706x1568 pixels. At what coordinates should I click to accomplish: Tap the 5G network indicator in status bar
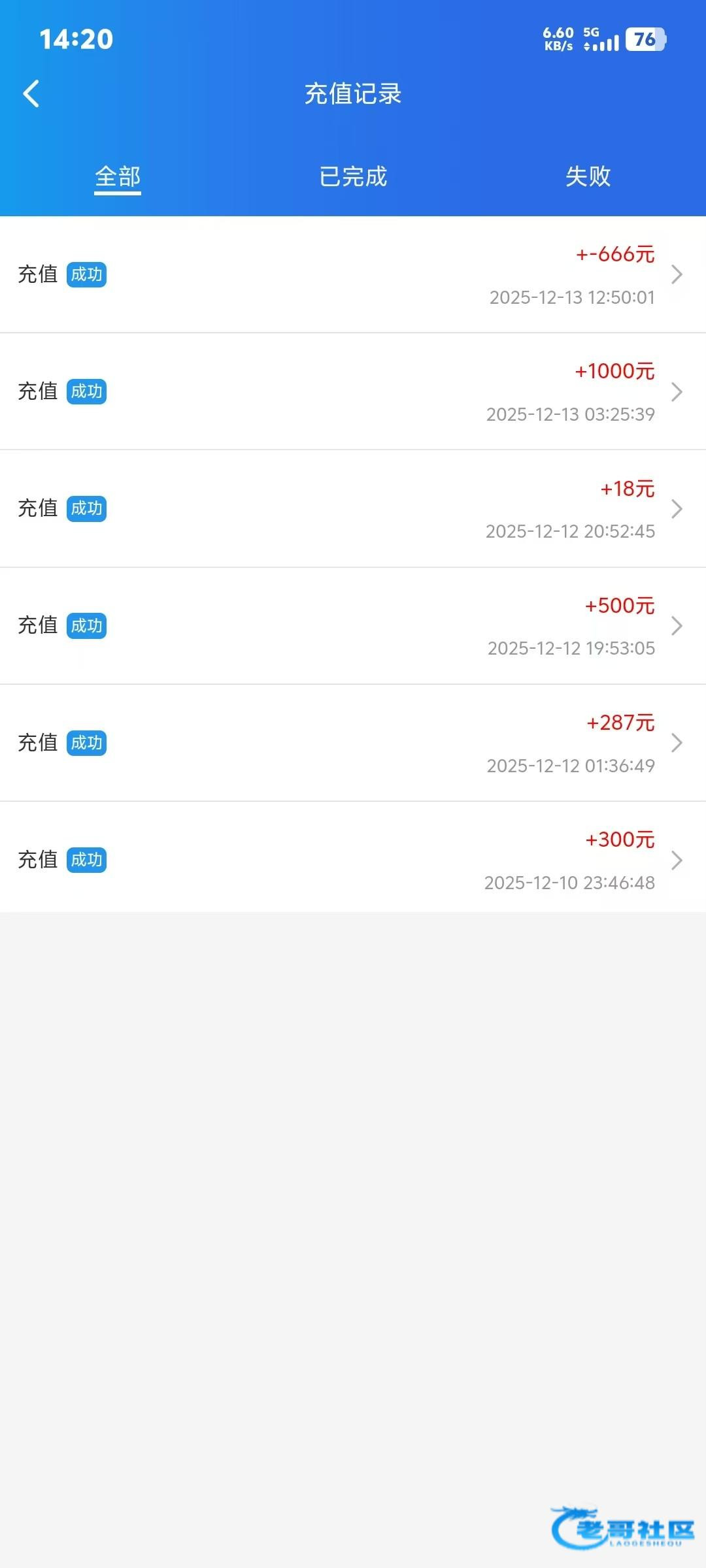coord(590,31)
